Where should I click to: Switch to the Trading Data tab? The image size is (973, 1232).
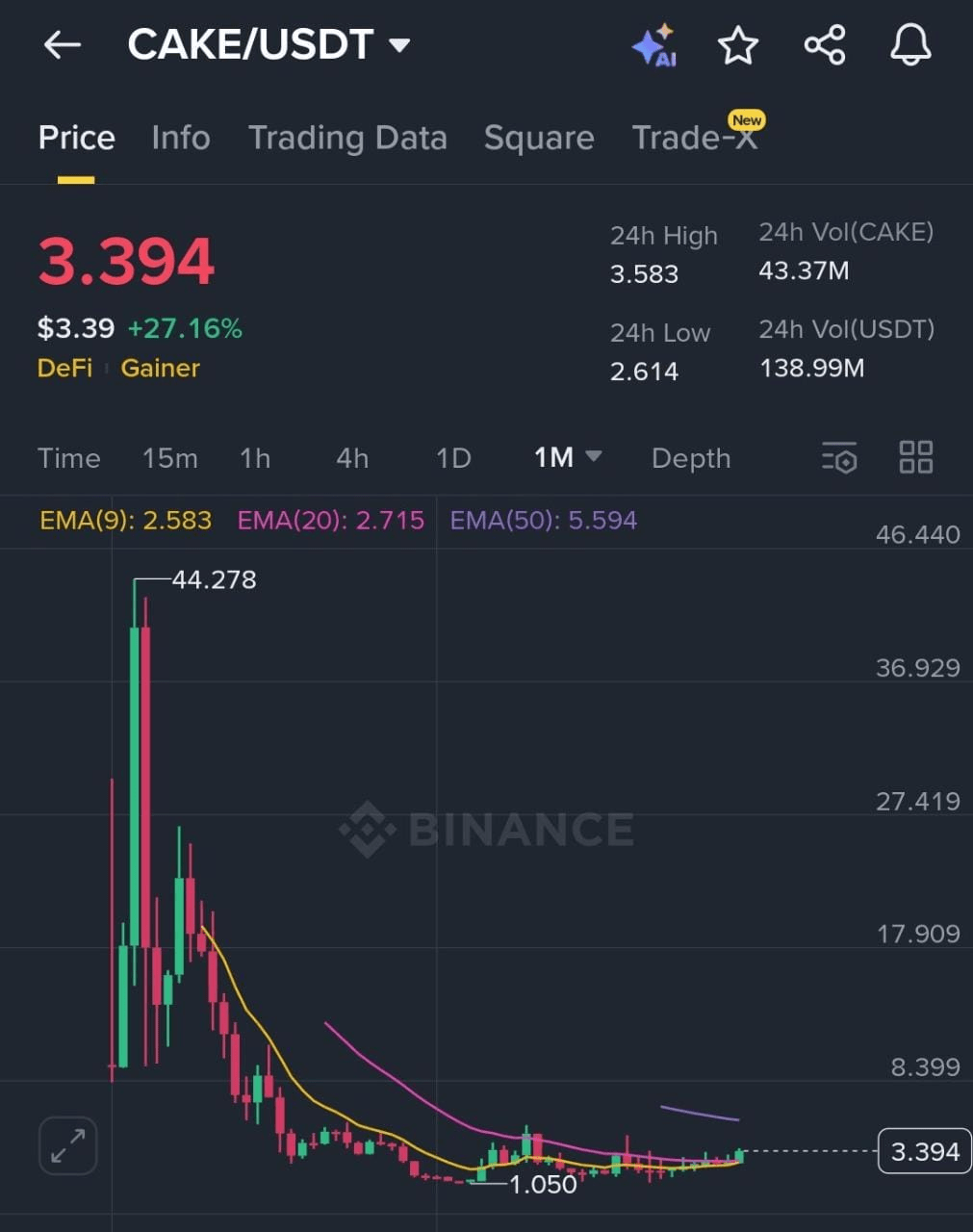click(347, 138)
